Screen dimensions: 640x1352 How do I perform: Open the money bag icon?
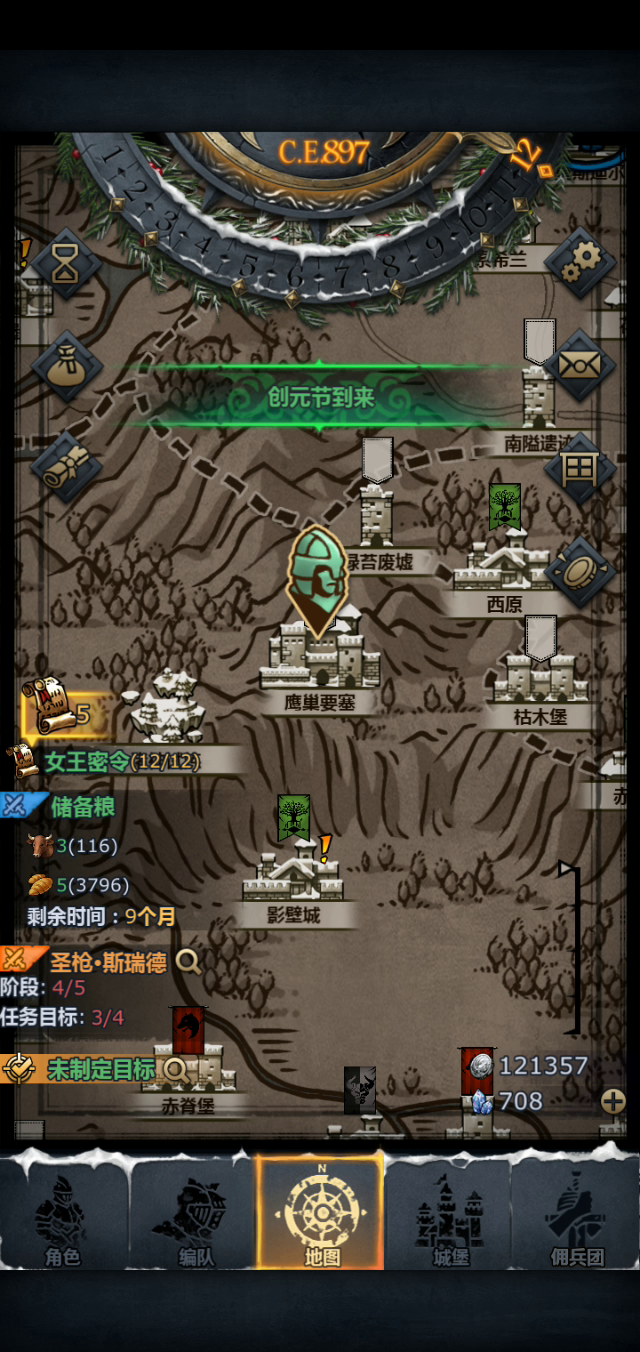[66, 366]
